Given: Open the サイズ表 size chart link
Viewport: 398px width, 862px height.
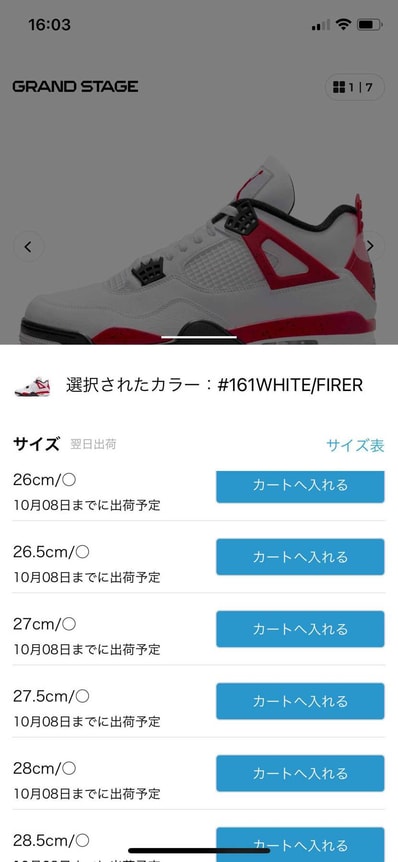Looking at the screenshot, I should pyautogui.click(x=355, y=445).
